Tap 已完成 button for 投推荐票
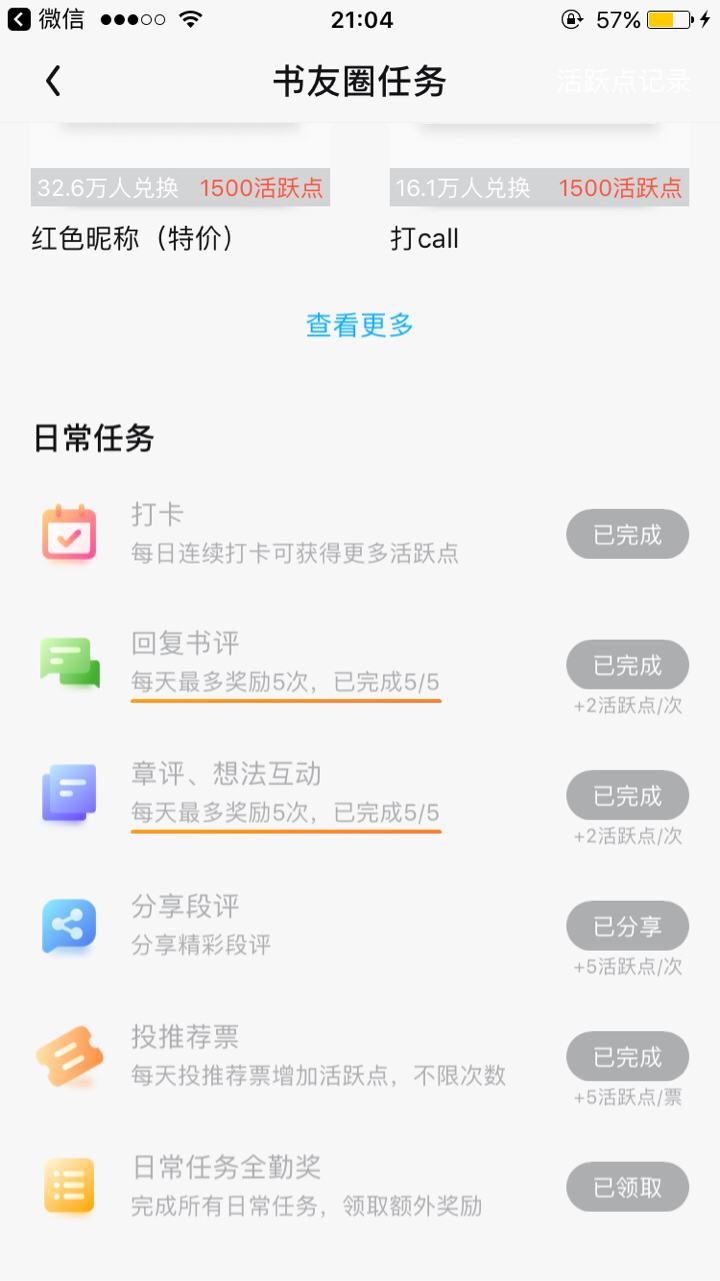 [628, 1057]
